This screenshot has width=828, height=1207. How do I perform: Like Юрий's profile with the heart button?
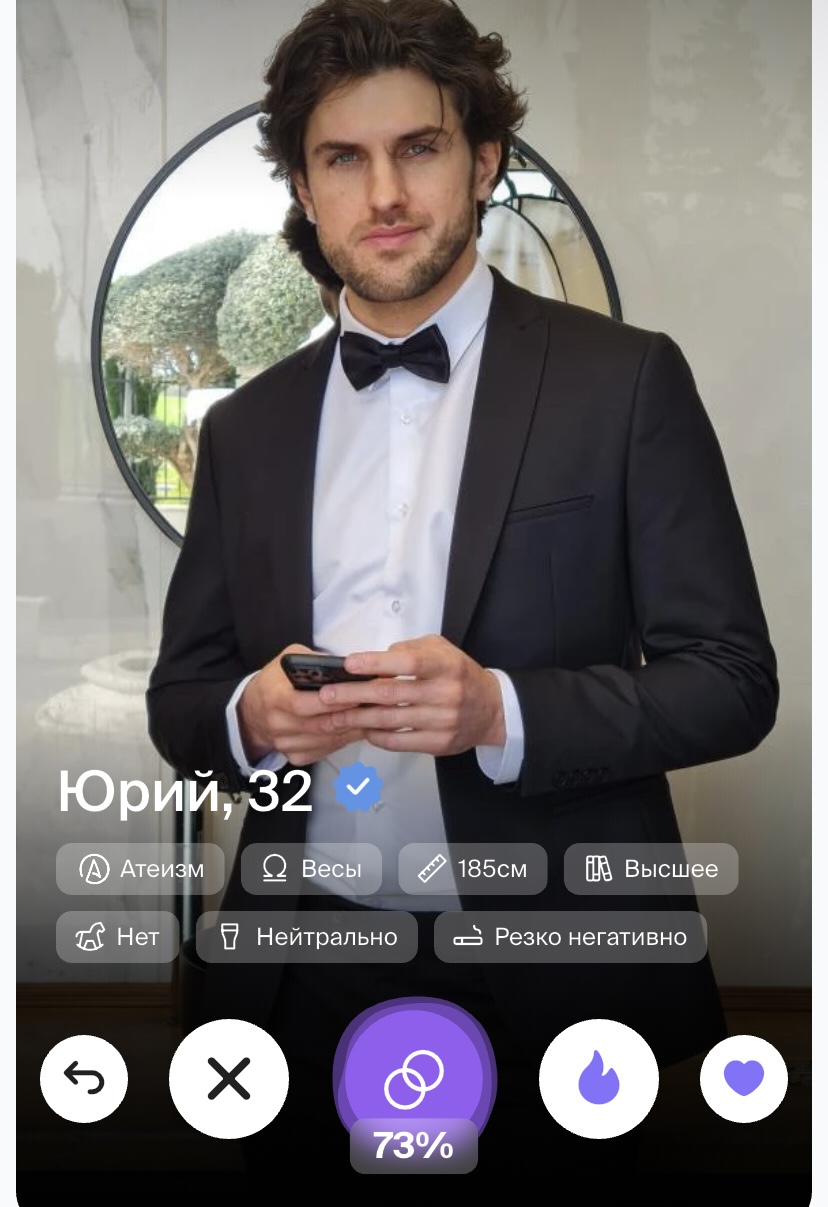coord(743,1078)
